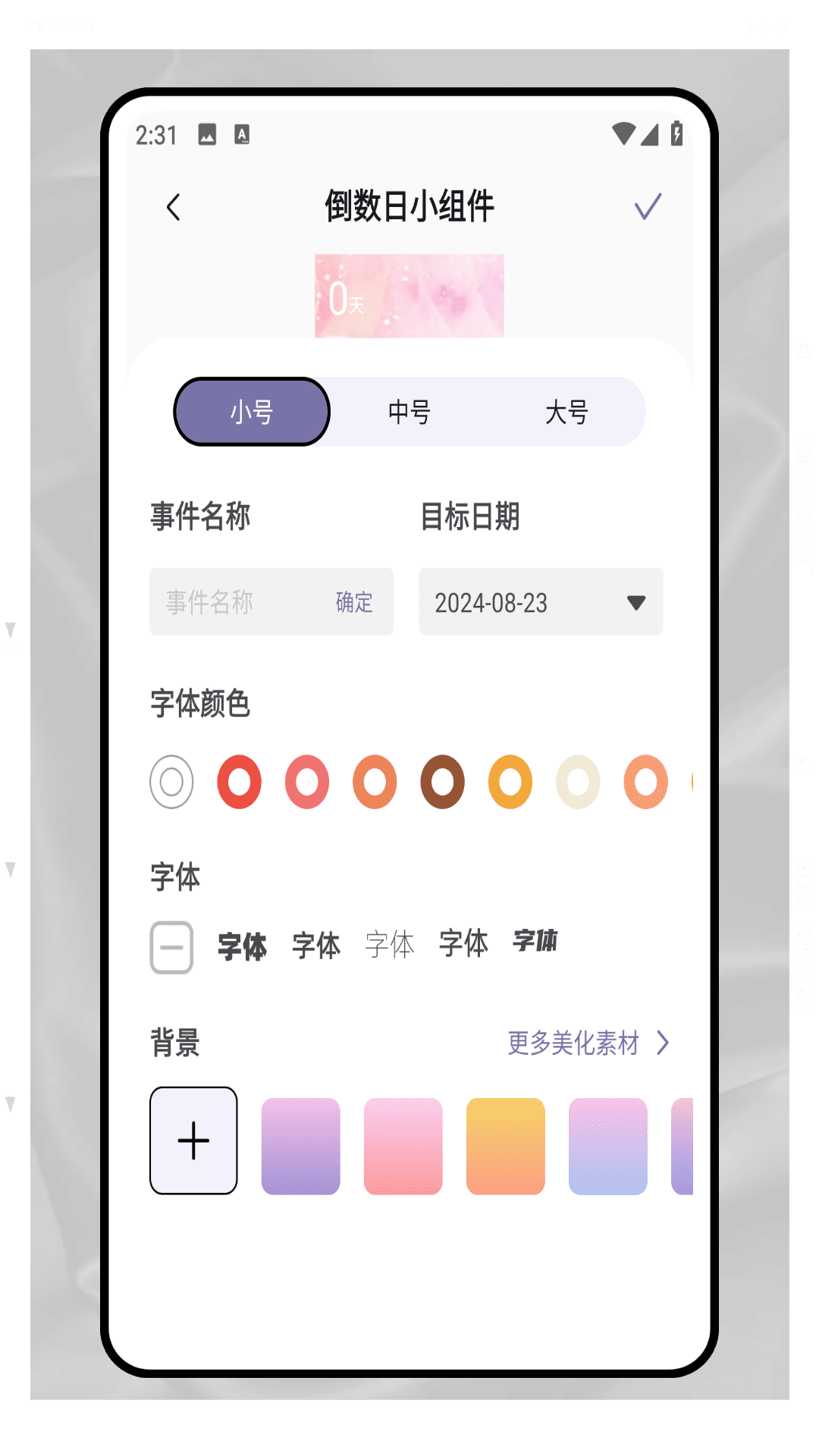Click the 更多美化素材 link
Viewport: 819px width, 1456px height.
point(573,1043)
